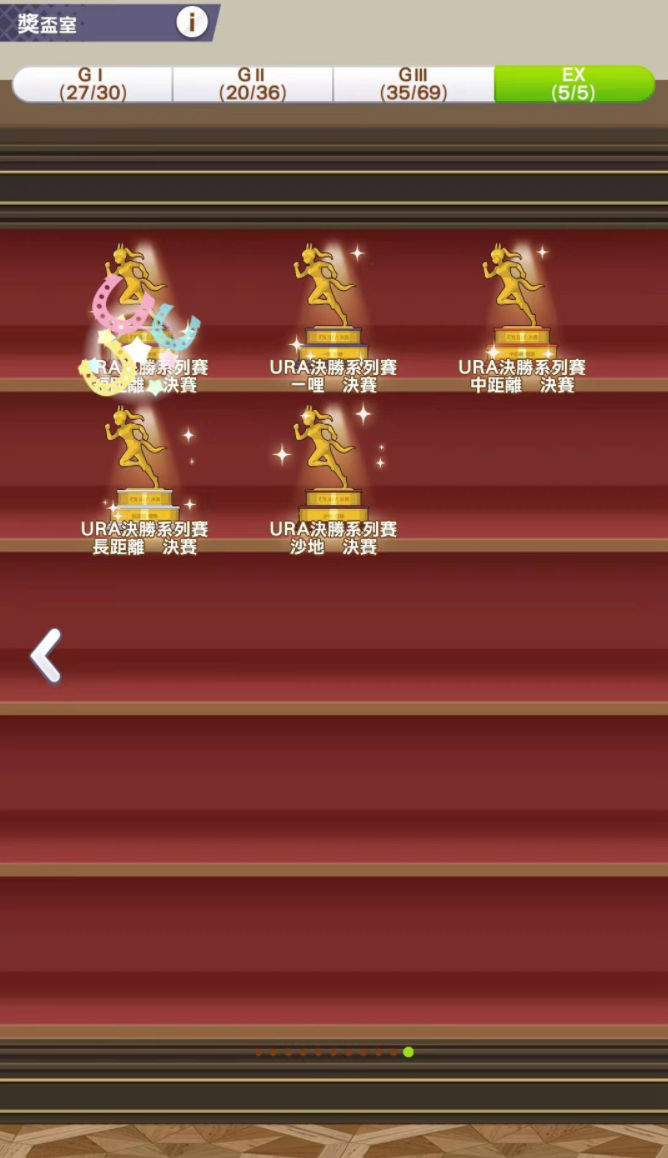Screen dimensions: 668x1158
Task: Switch to the G II tab
Action: 253,84
